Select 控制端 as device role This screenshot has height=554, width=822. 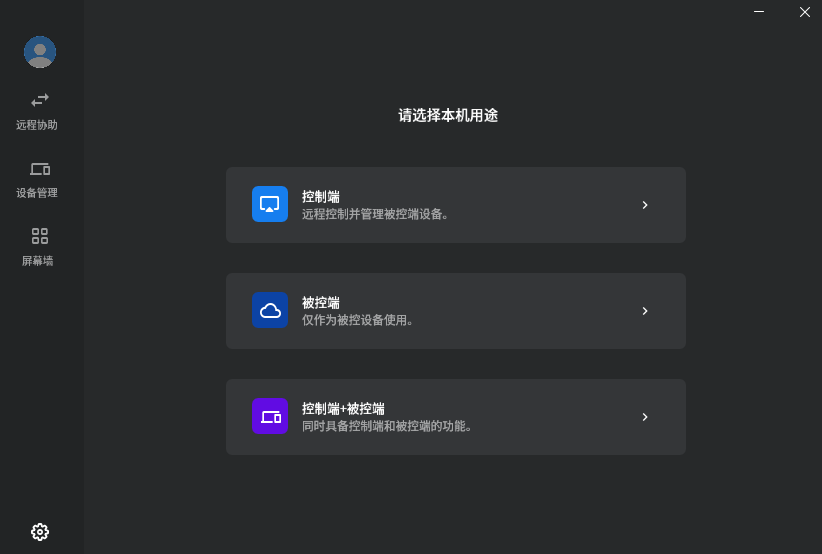[x=455, y=205]
